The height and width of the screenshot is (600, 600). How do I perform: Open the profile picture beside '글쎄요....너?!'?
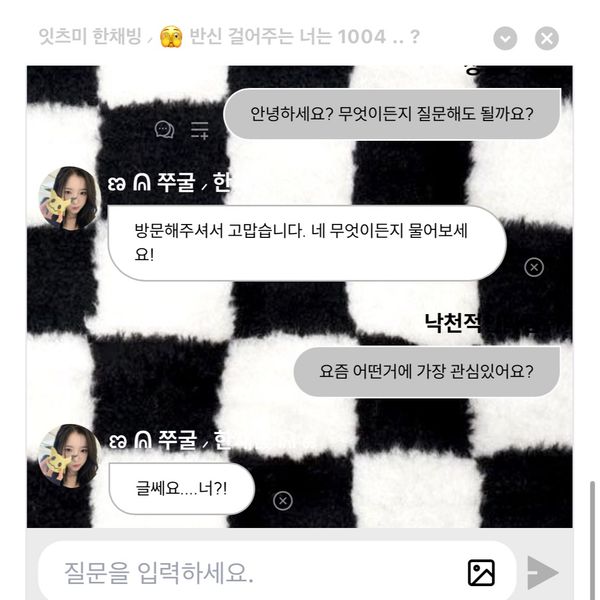tap(68, 455)
